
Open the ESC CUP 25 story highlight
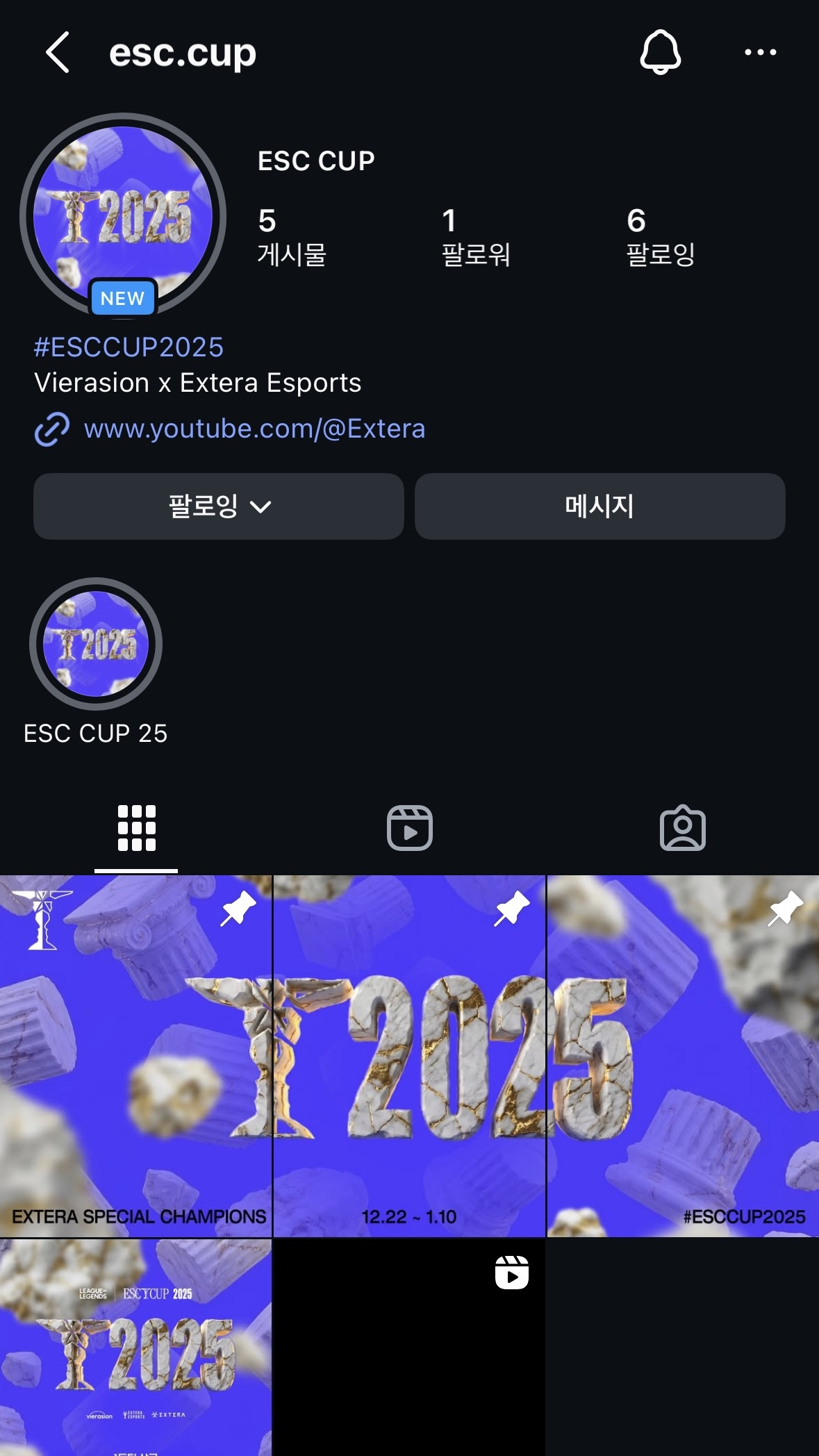(96, 645)
